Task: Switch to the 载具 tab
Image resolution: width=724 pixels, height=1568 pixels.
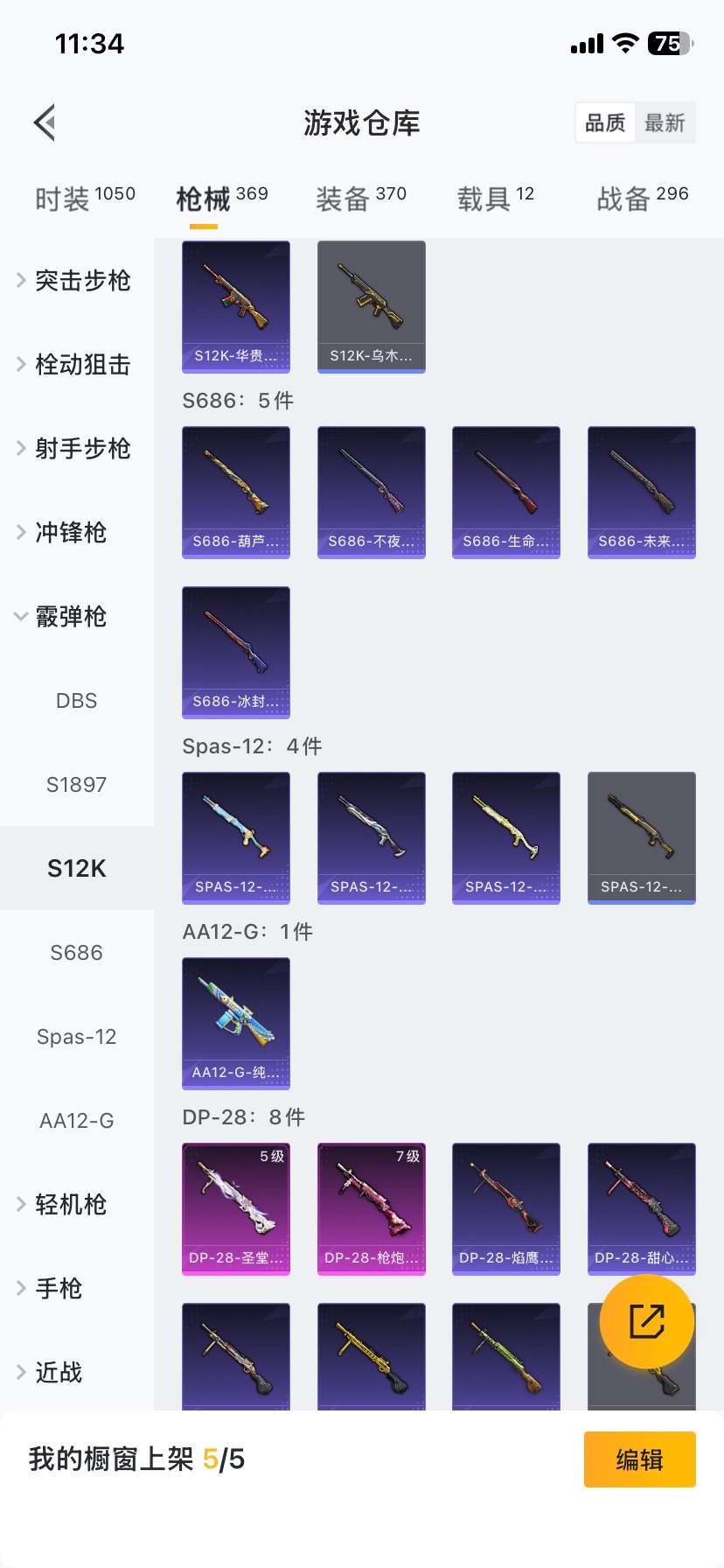Action: (x=486, y=196)
